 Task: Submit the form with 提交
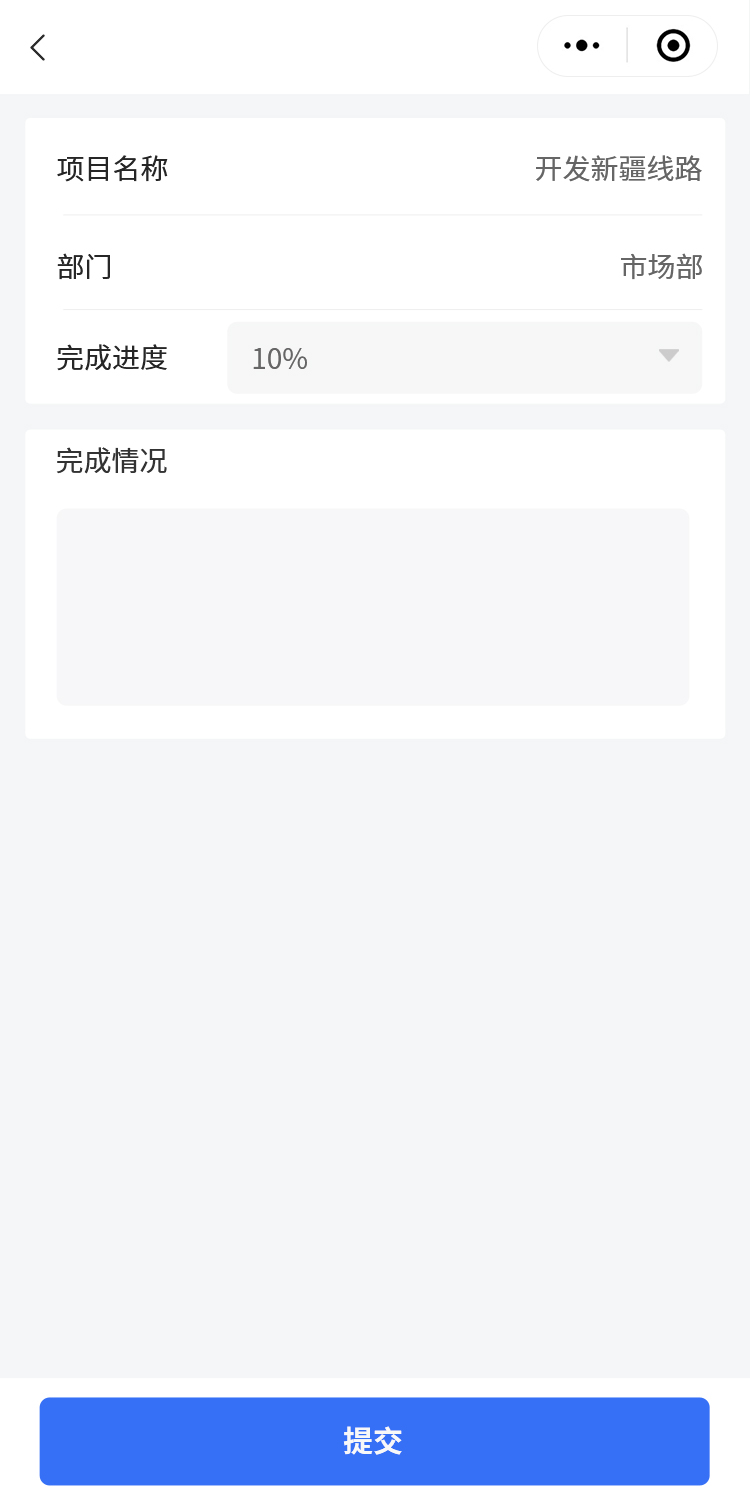point(374,1440)
